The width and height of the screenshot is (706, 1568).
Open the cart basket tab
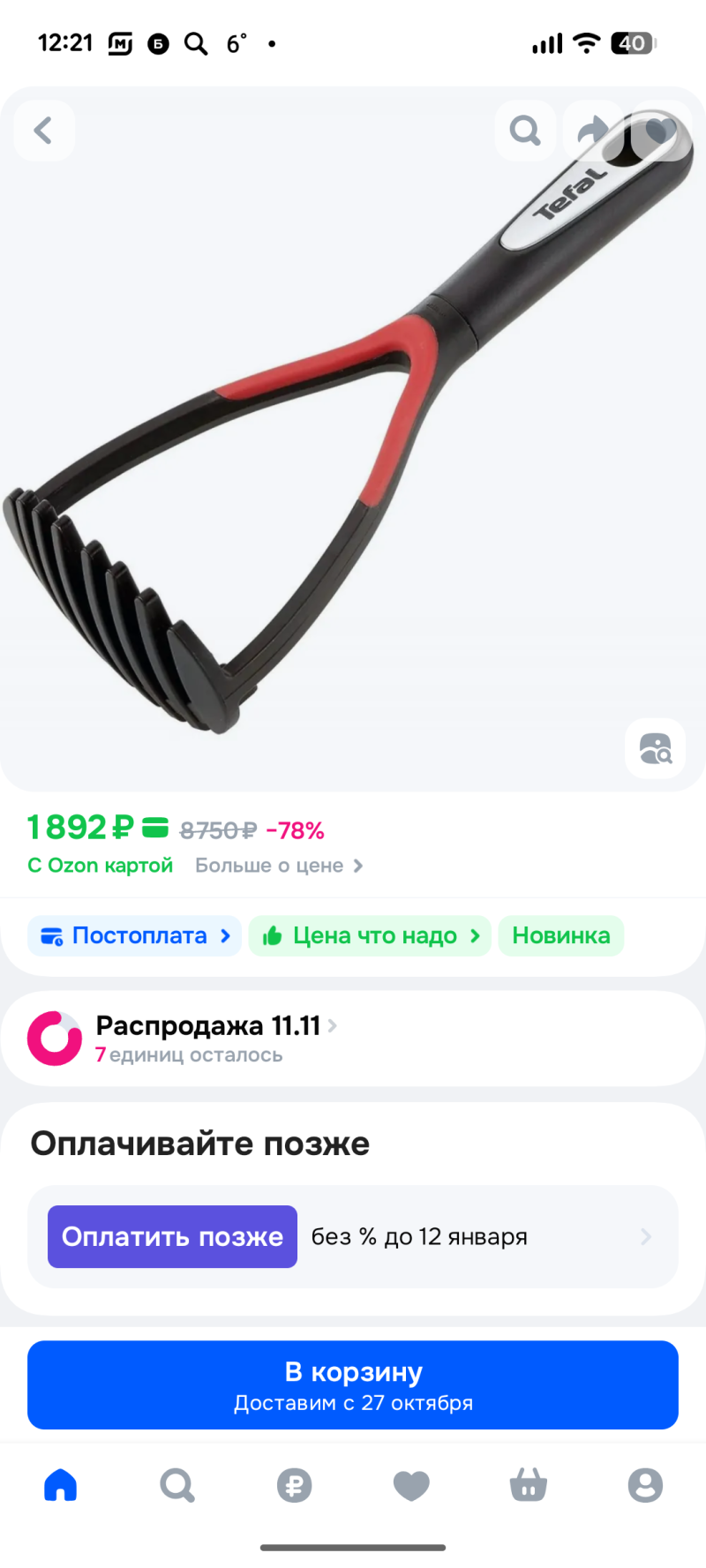(528, 1485)
